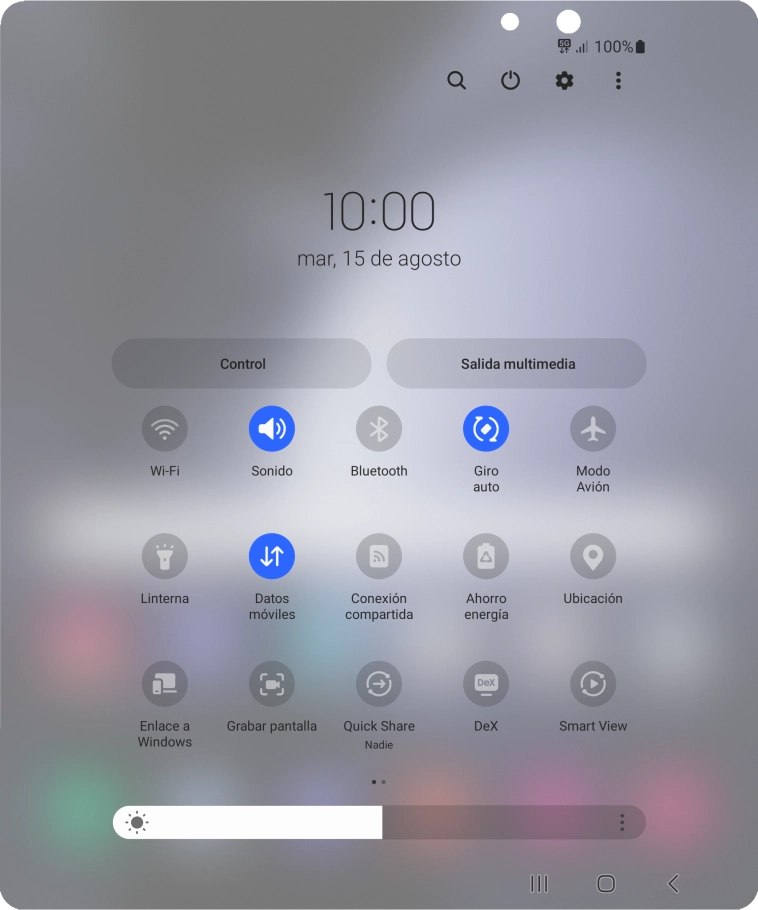Open device settings gear
This screenshot has height=910, width=758.
click(565, 81)
